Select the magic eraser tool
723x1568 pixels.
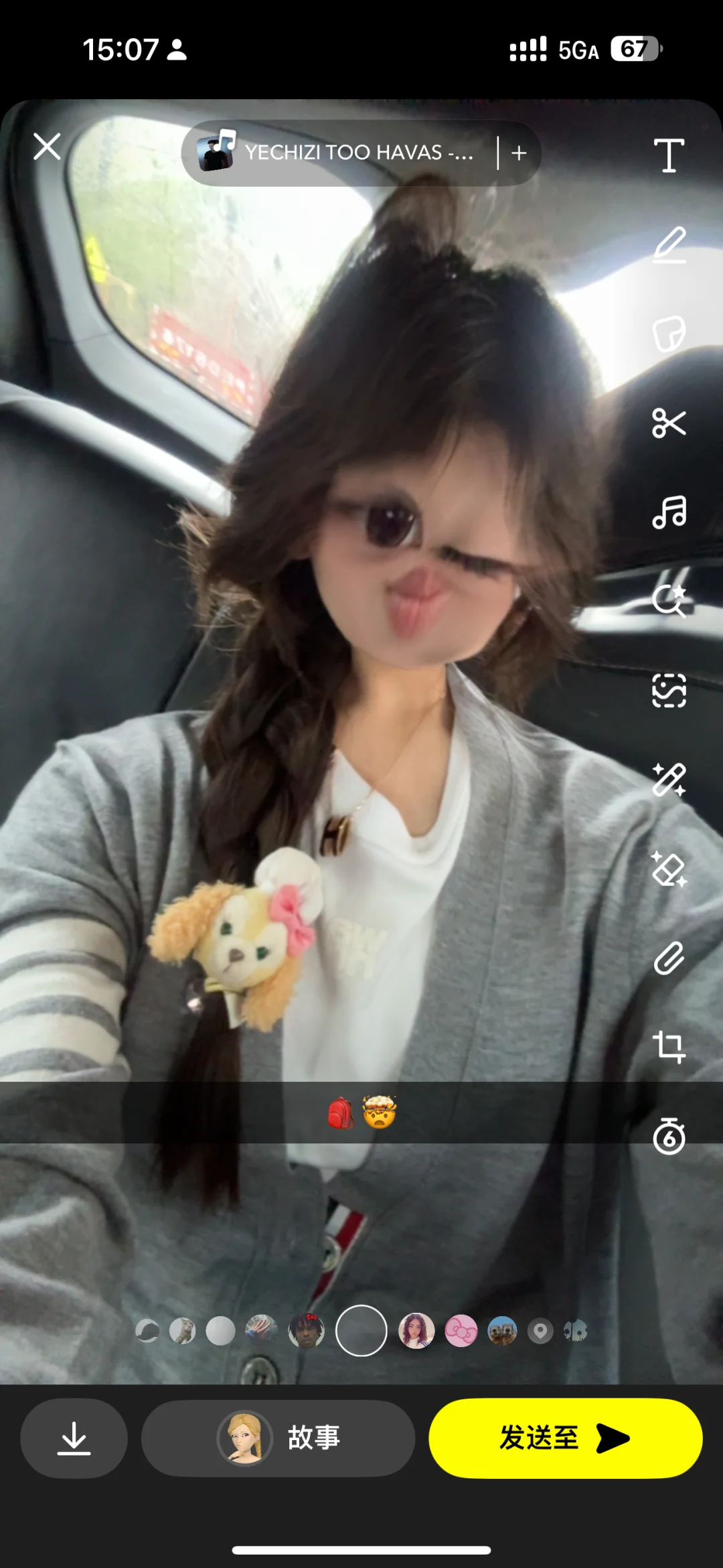click(669, 869)
